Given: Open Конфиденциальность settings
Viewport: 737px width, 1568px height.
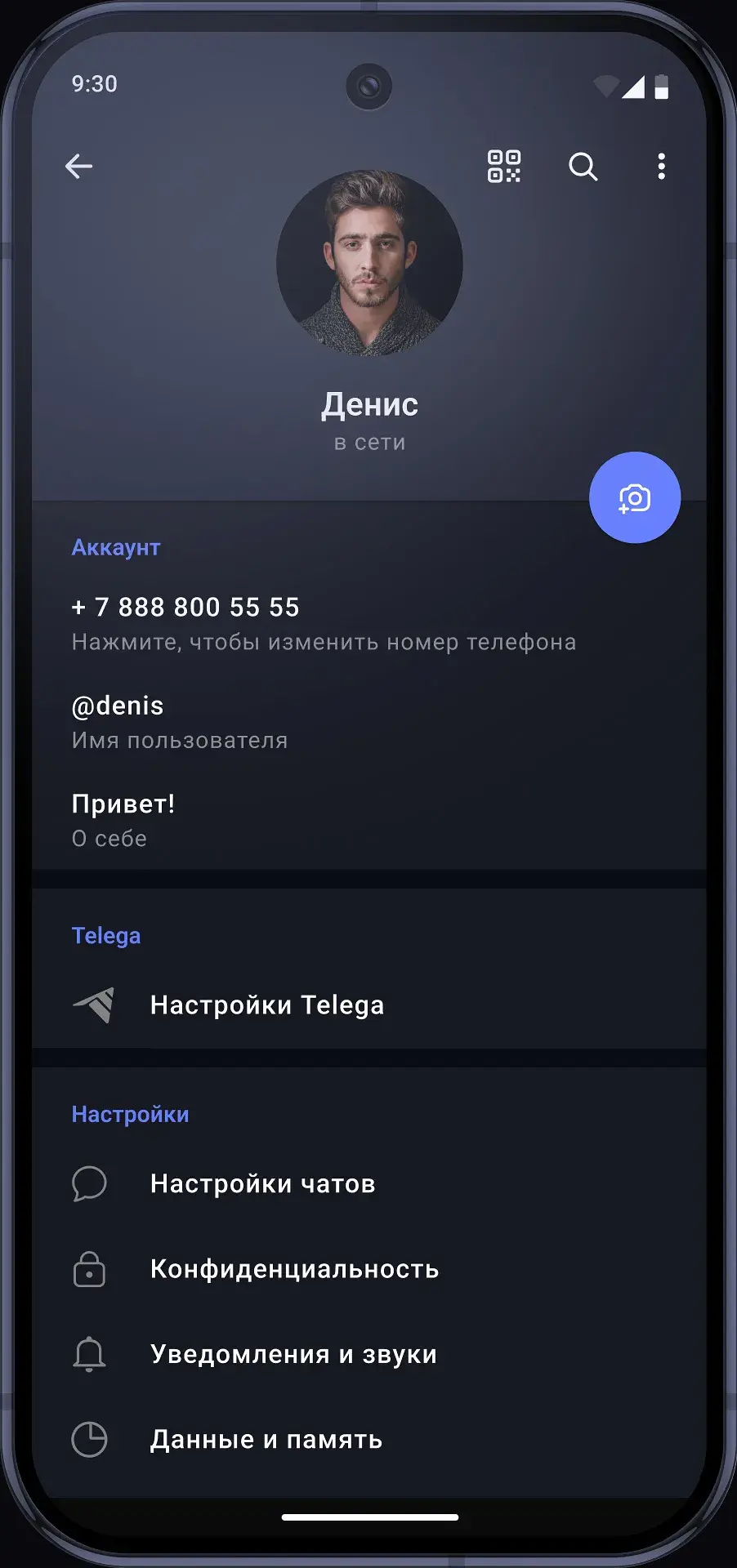Looking at the screenshot, I should click(294, 1270).
